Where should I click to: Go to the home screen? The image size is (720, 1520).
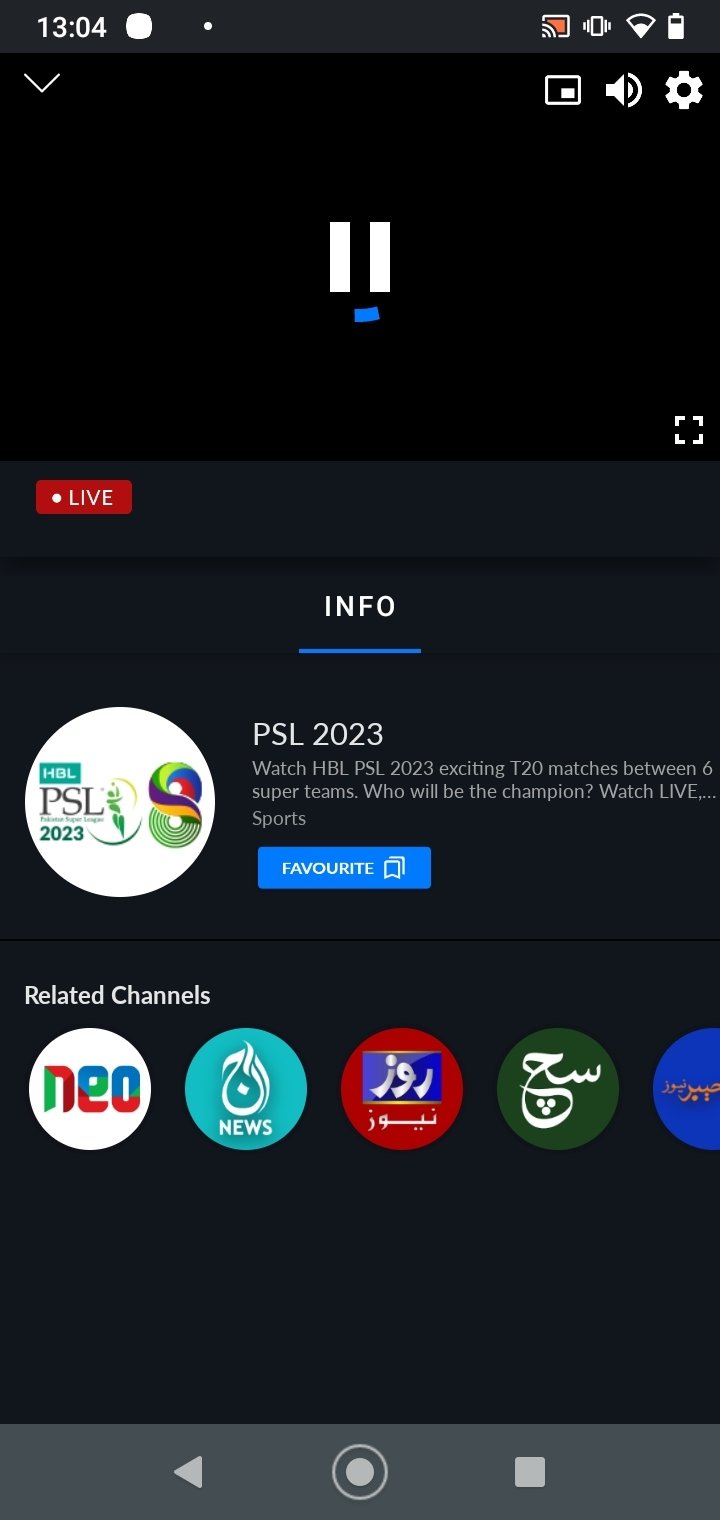pyautogui.click(x=360, y=1472)
